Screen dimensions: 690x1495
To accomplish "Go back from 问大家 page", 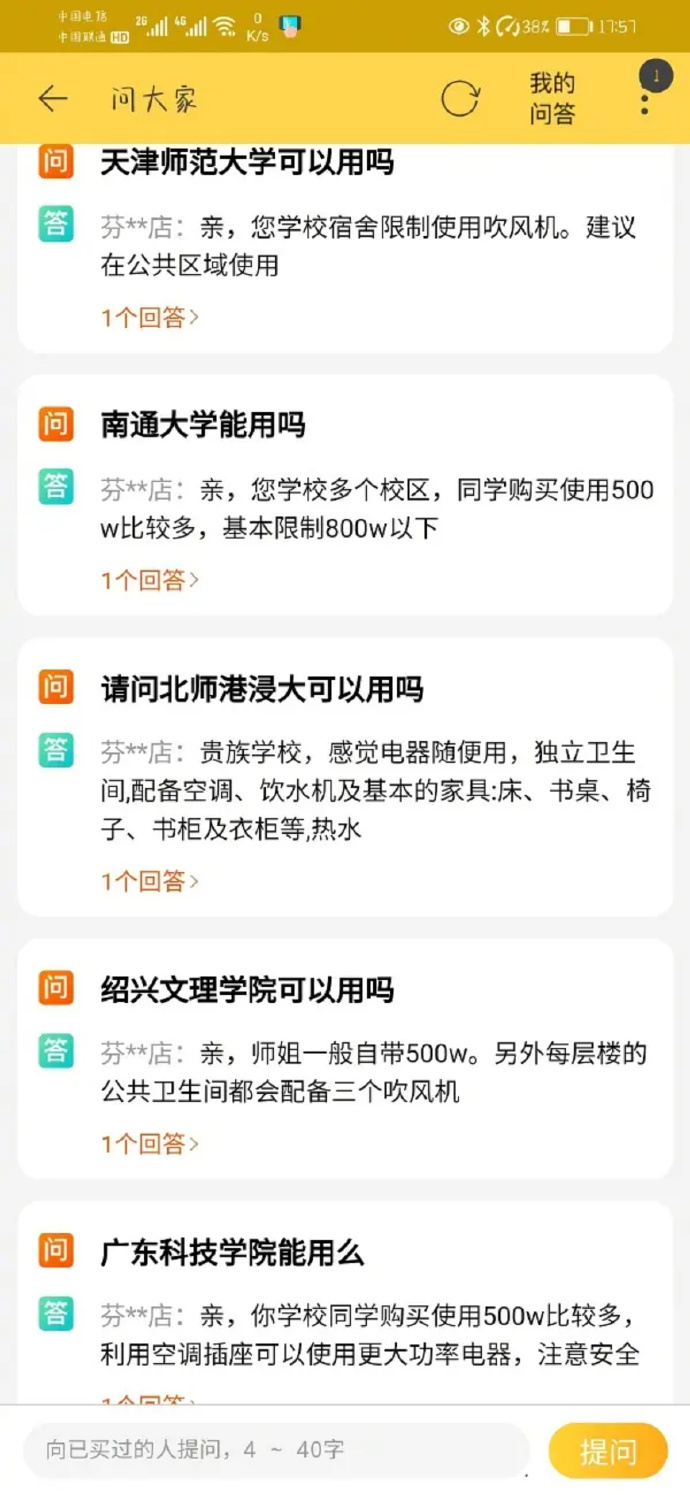I will point(52,98).
